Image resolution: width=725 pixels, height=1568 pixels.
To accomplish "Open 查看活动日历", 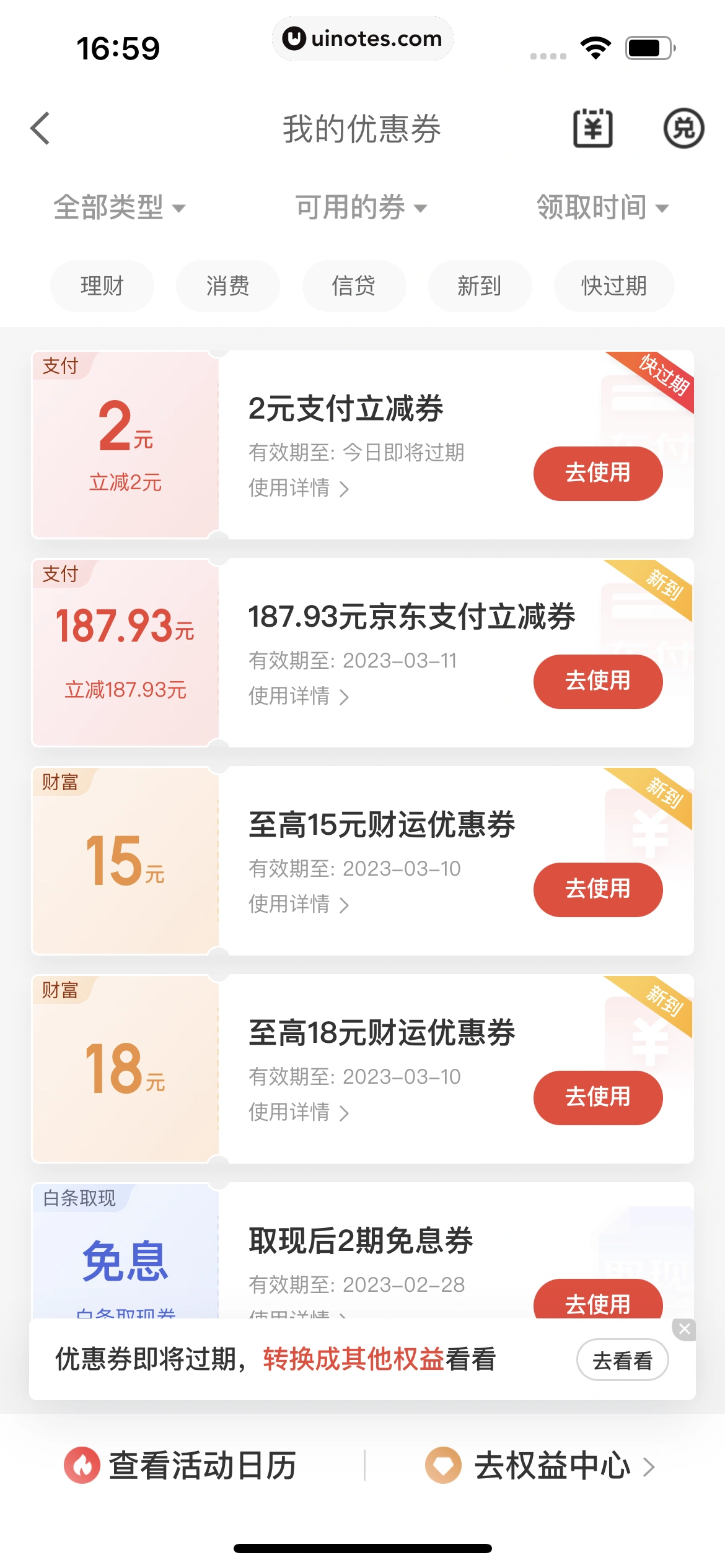I will 181,1466.
